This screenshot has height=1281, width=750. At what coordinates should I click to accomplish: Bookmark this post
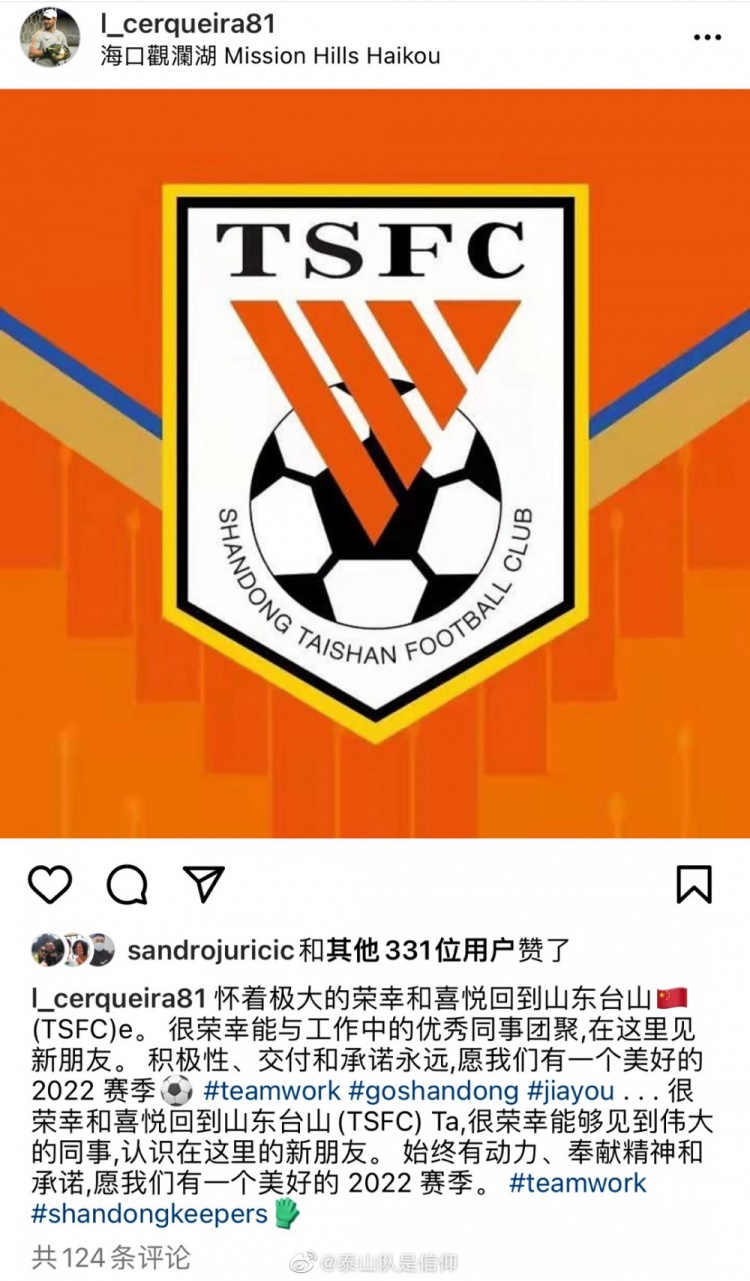[x=694, y=884]
